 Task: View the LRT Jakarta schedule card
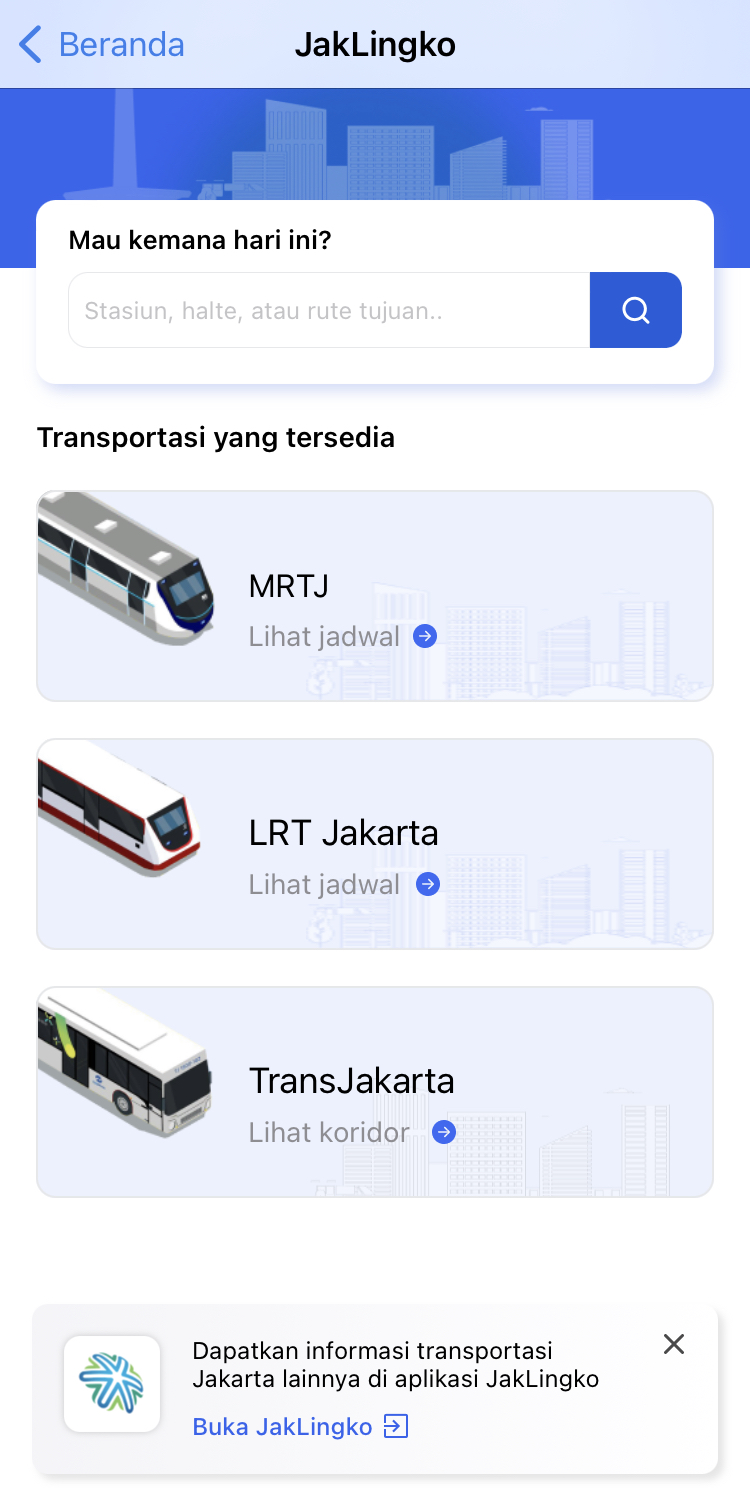(374, 844)
